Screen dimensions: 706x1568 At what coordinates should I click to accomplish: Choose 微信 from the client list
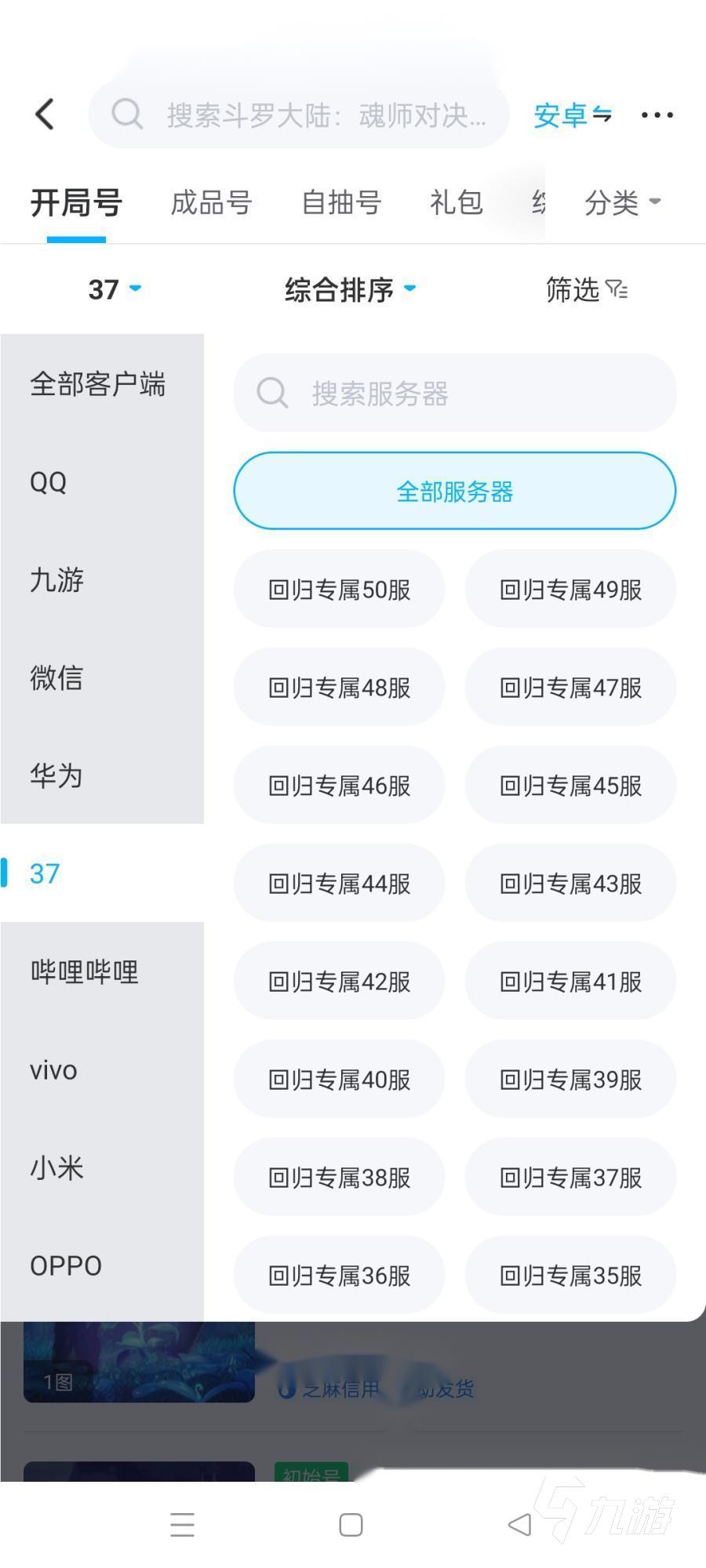pyautogui.click(x=56, y=678)
